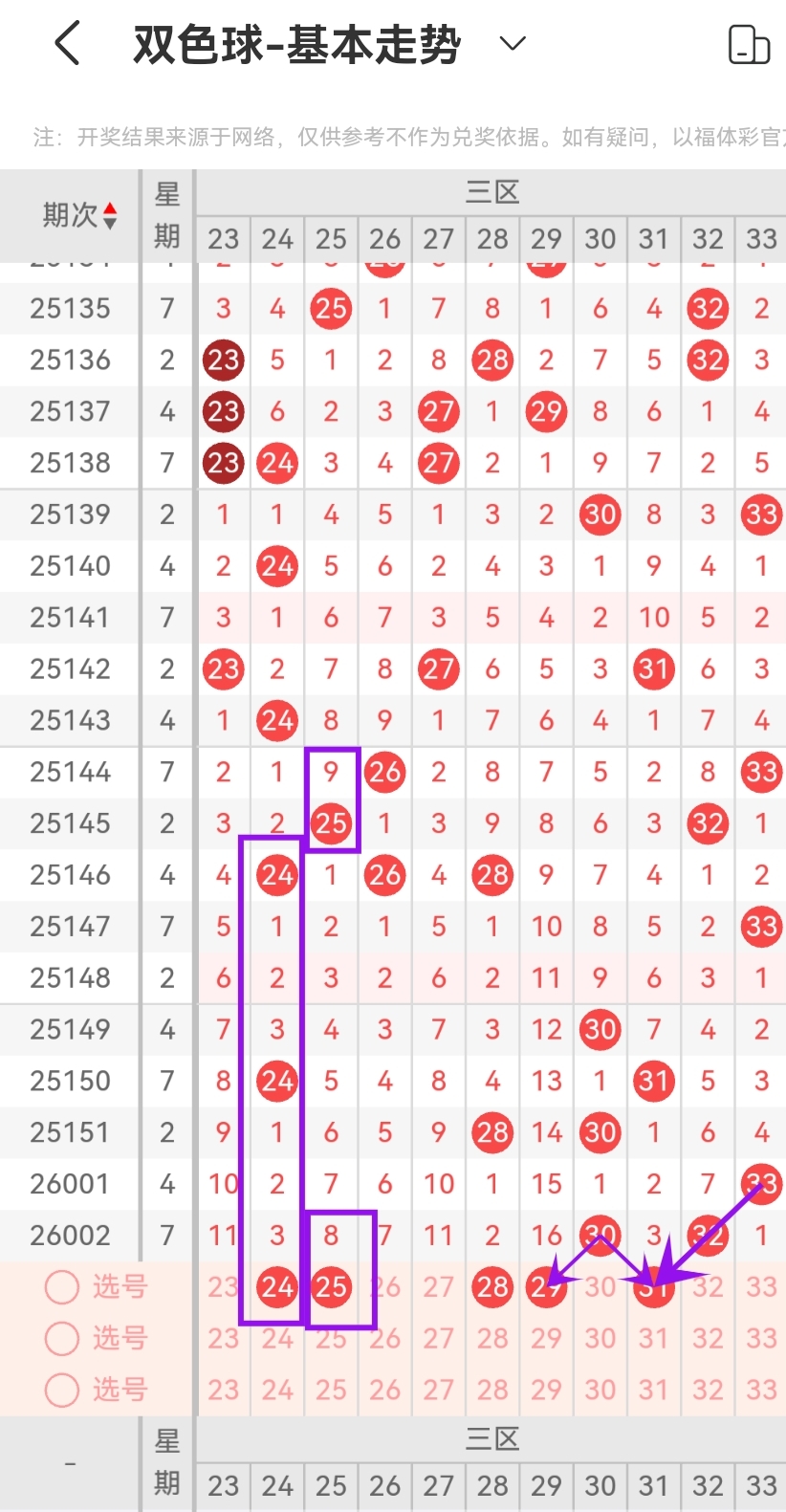Click the 三区 section header

pos(491,191)
